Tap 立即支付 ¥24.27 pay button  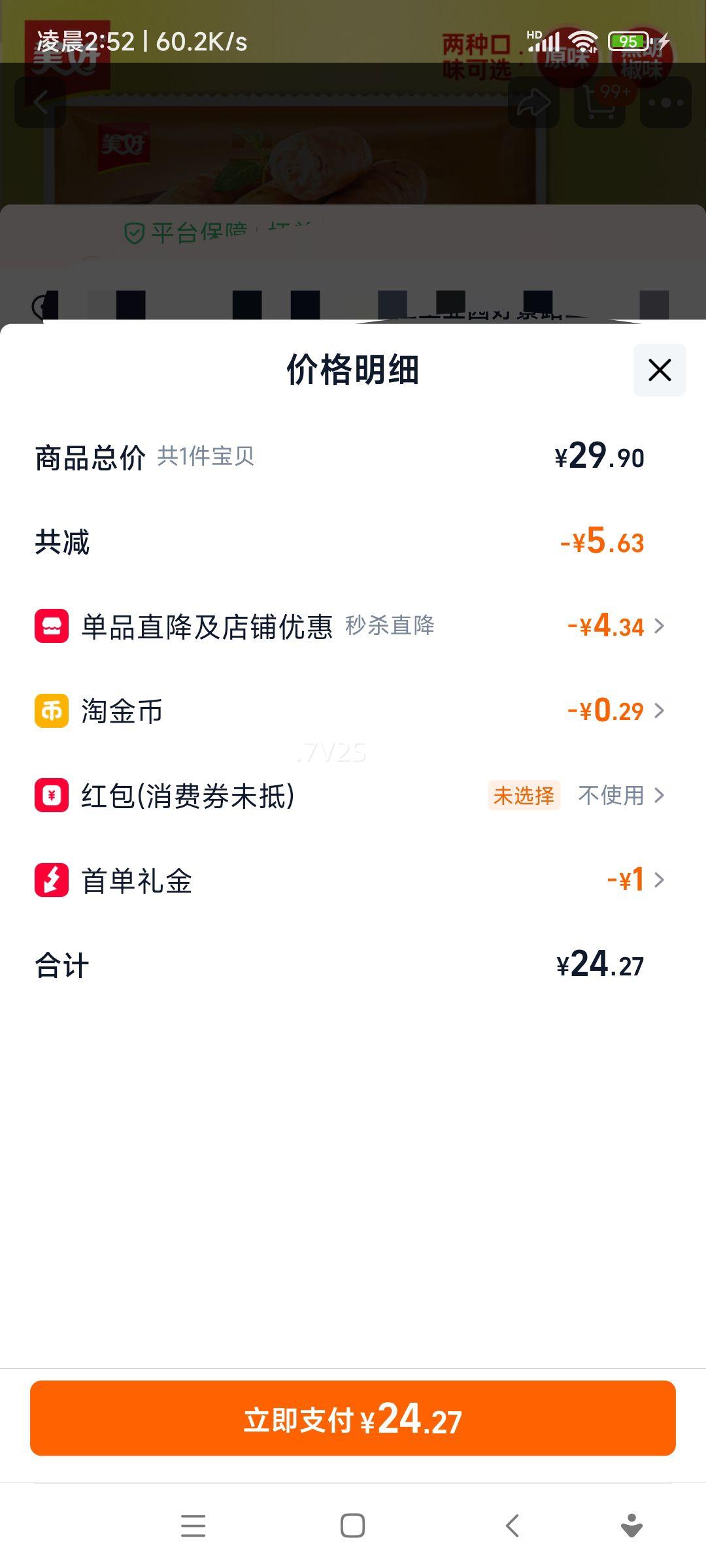point(352,1418)
